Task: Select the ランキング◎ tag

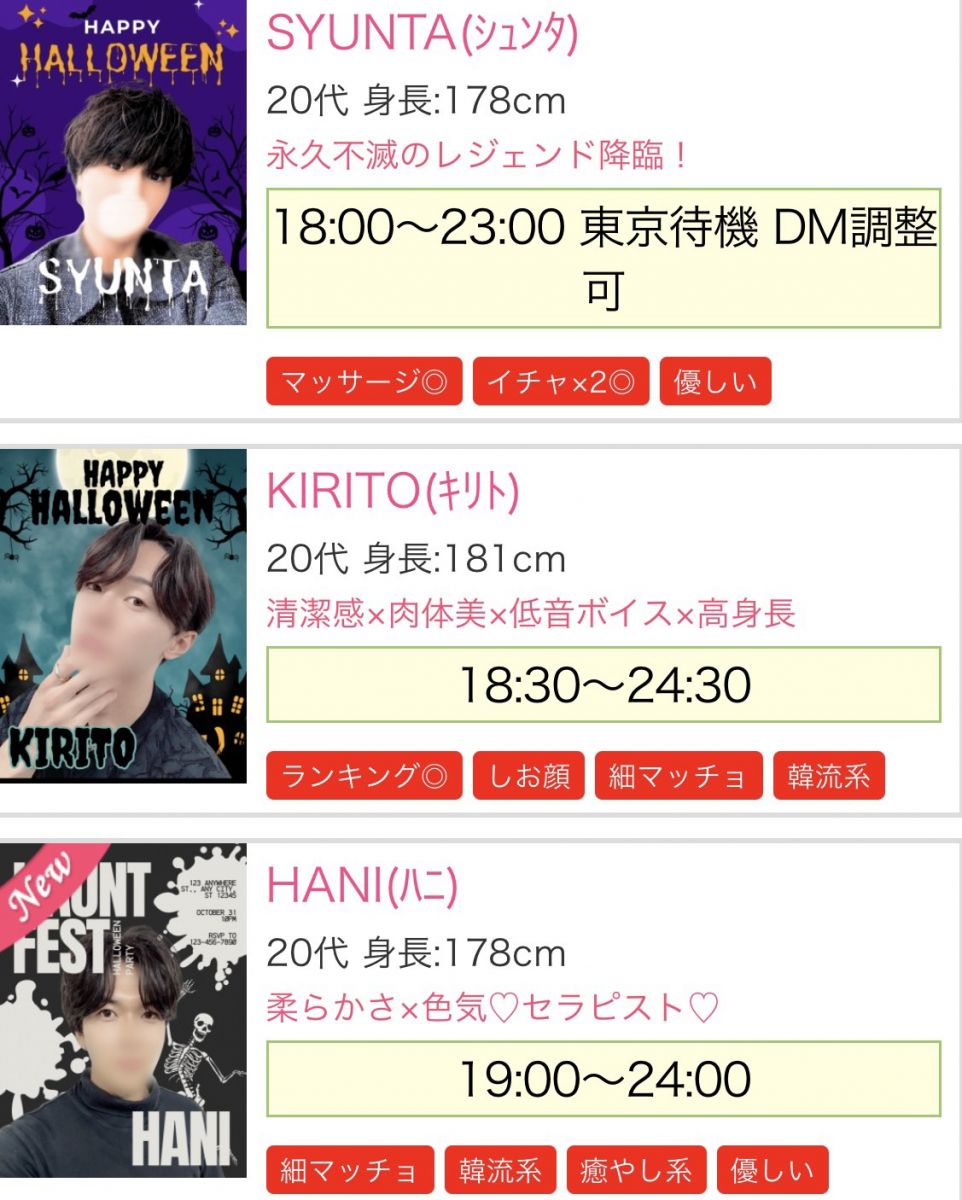Action: [364, 776]
